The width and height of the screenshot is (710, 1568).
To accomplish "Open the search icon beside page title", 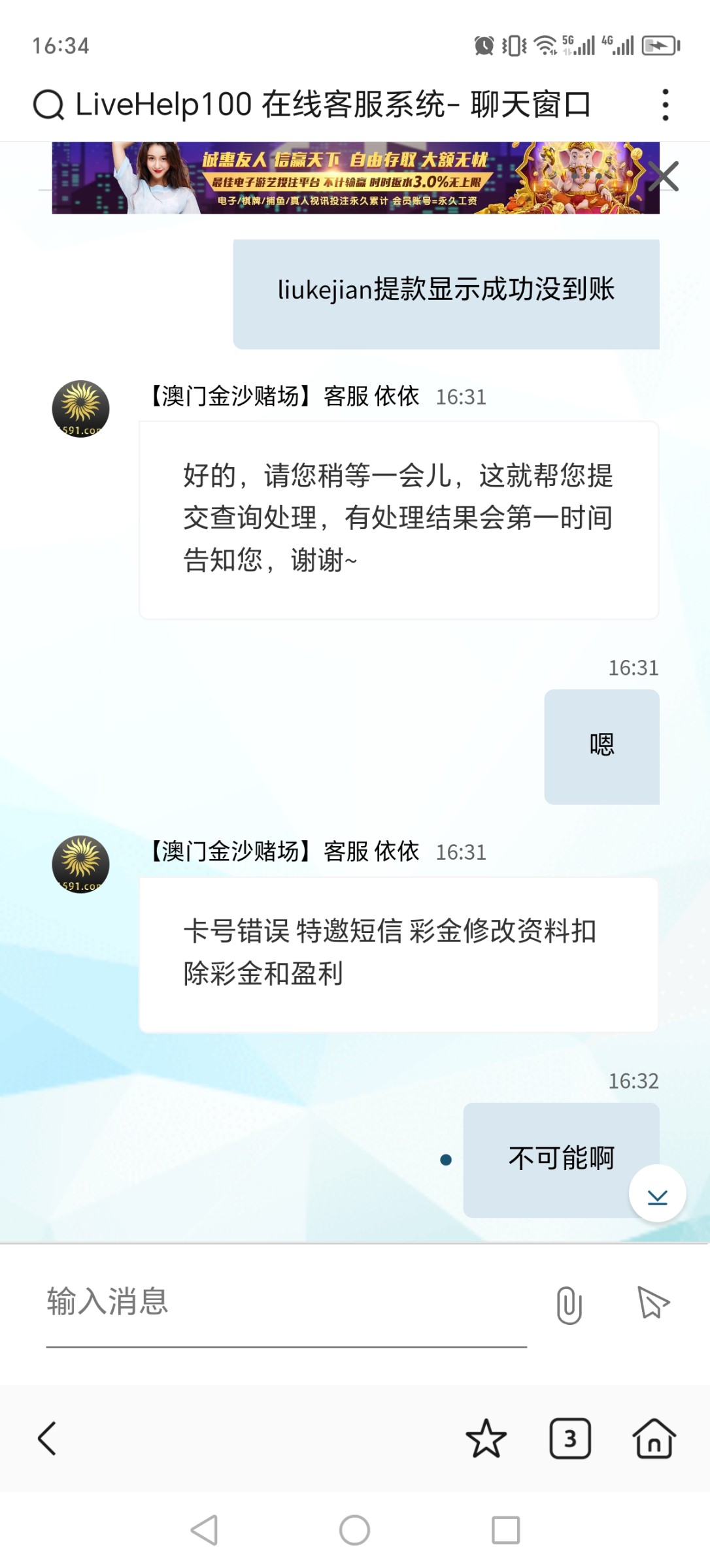I will 51,105.
